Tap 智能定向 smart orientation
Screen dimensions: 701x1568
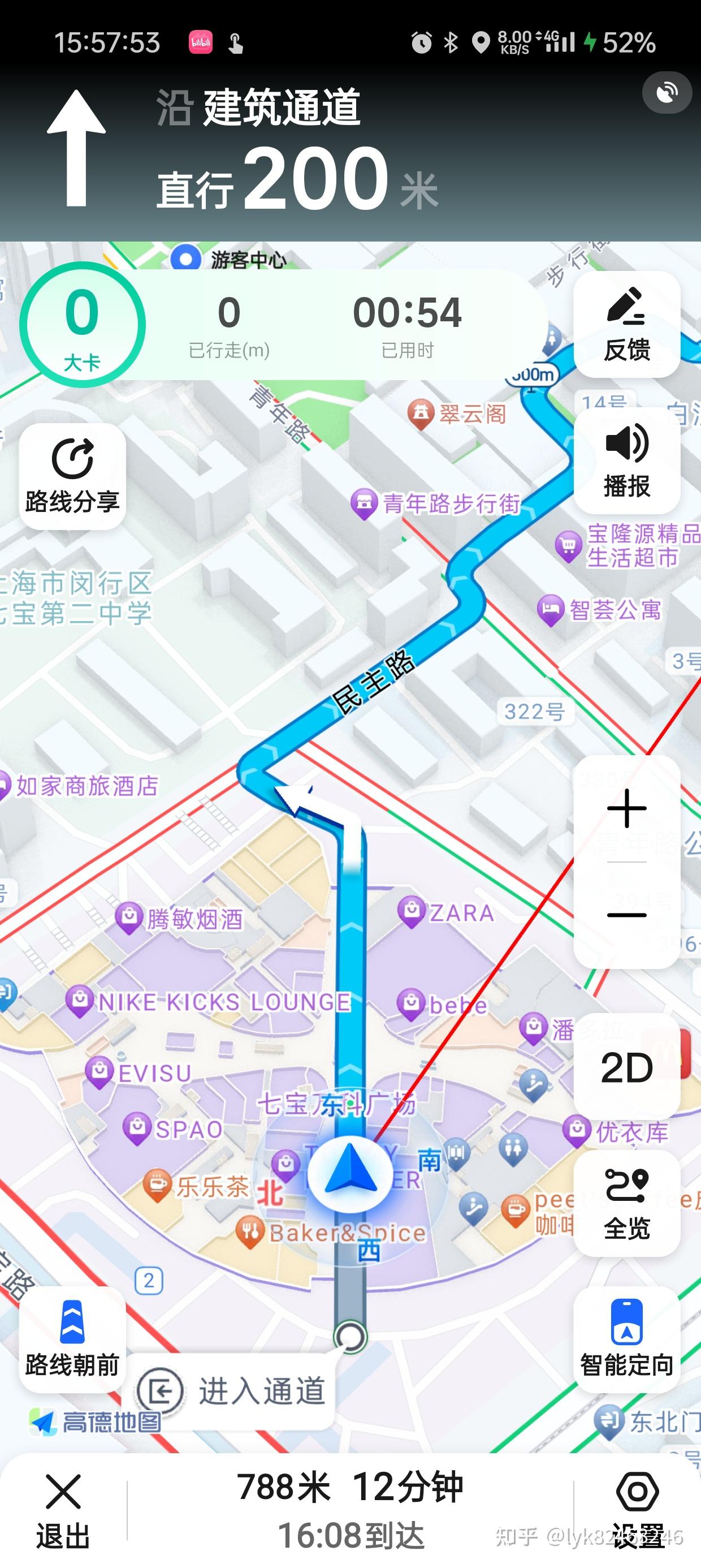(627, 1339)
